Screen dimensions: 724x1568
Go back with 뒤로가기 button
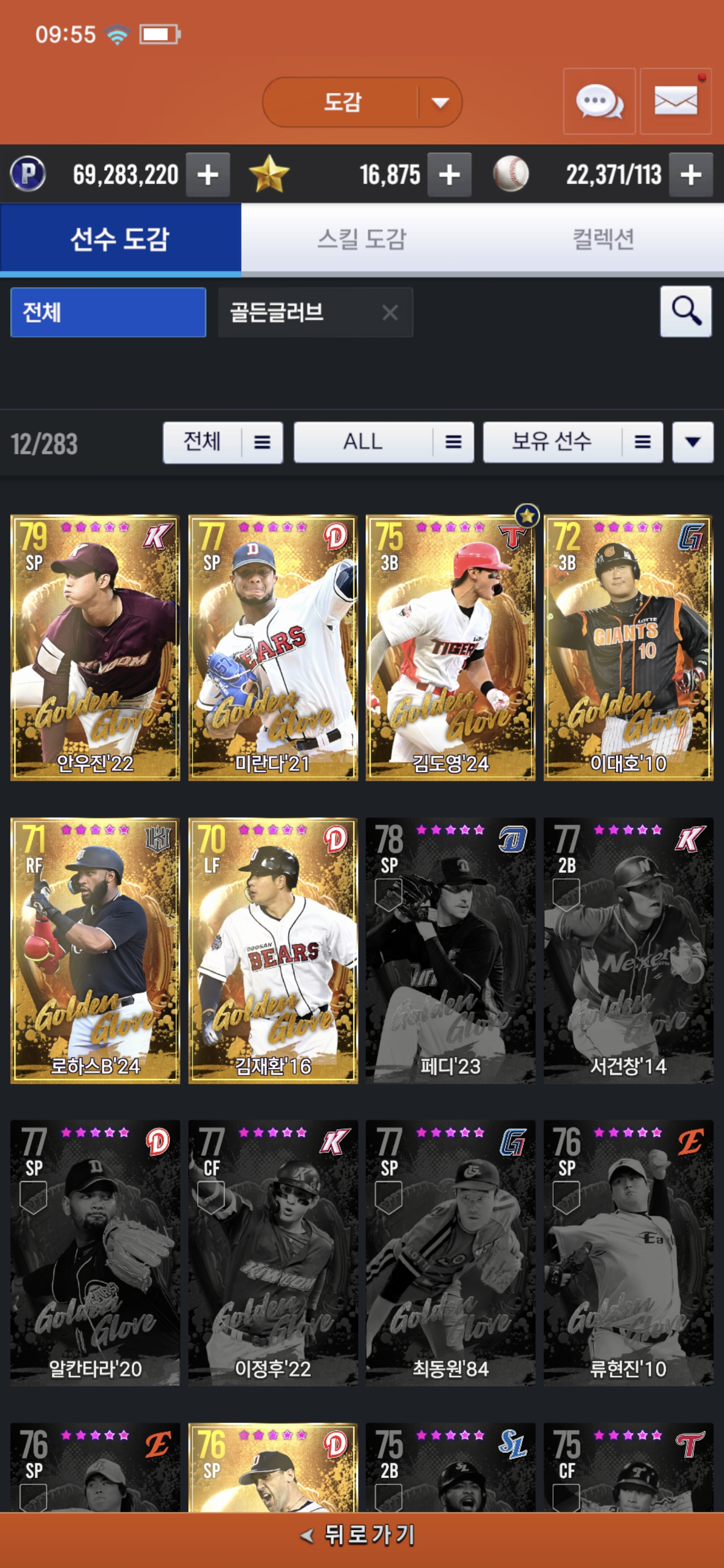tap(361, 1534)
